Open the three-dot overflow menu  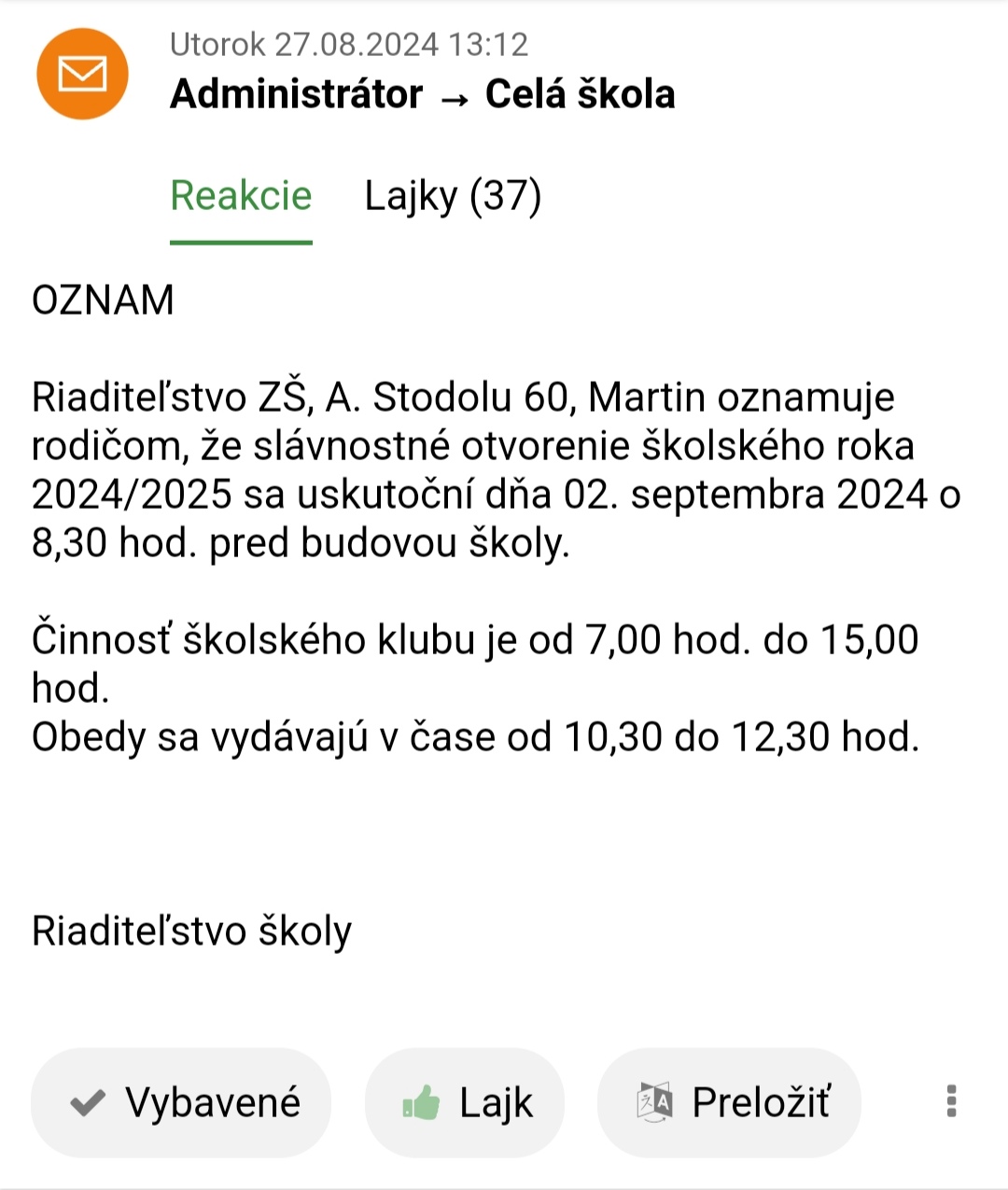pos(951,1101)
